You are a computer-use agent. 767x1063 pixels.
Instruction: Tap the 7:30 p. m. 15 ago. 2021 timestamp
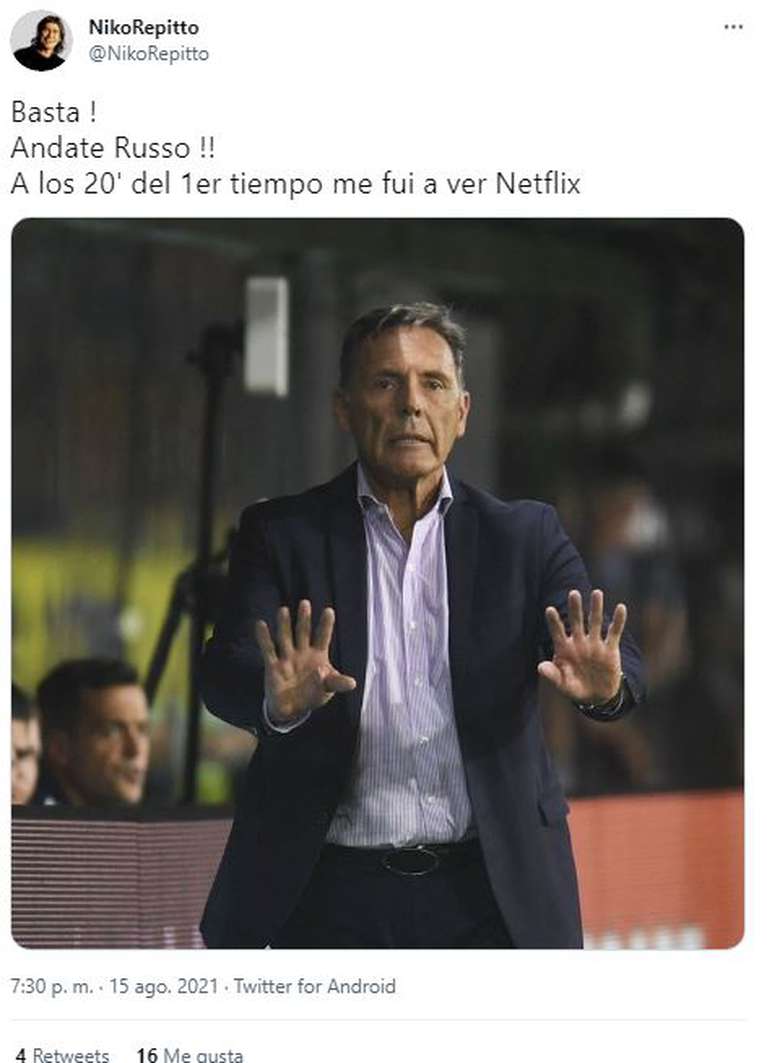tap(115, 986)
